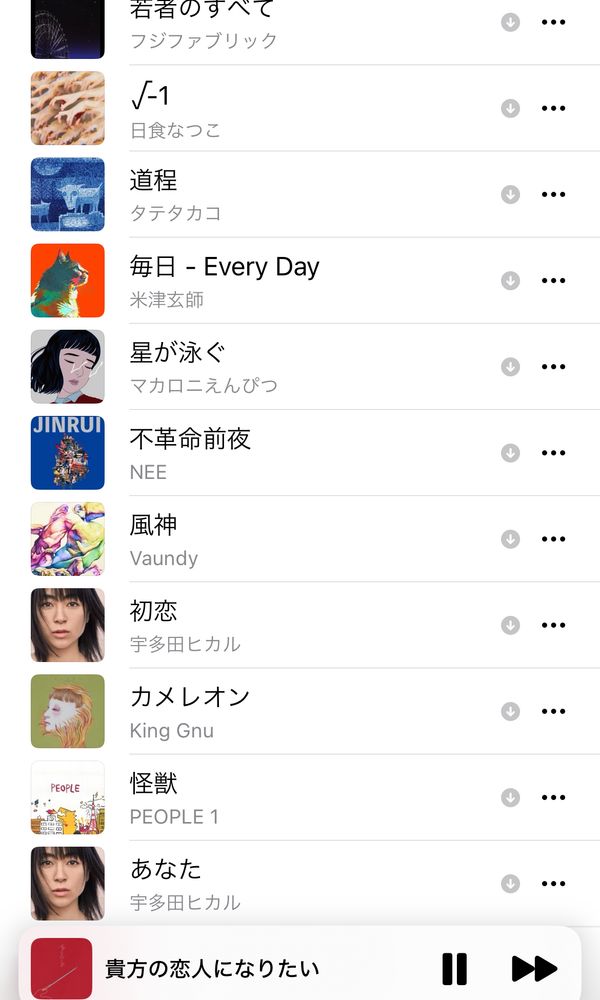Open more options for 毎日 - Every Day
The width and height of the screenshot is (600, 1000).
coord(553,280)
